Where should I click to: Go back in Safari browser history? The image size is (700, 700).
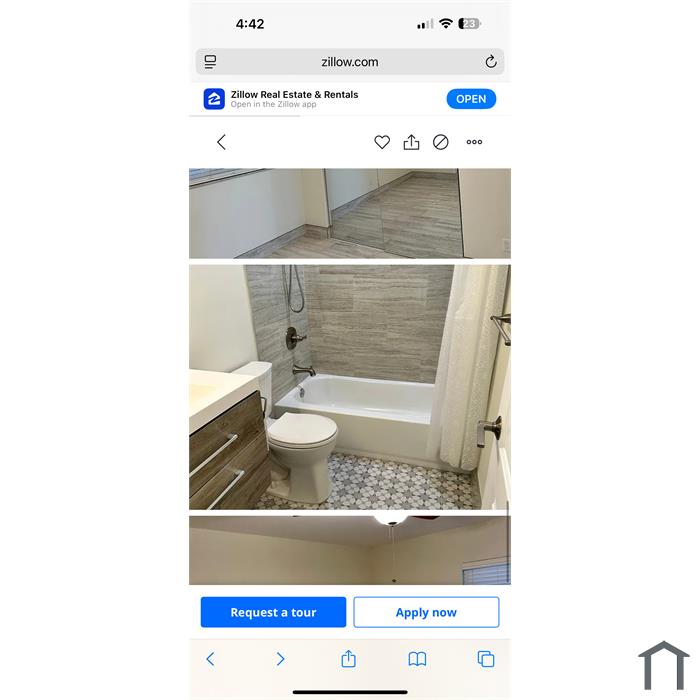[x=210, y=659]
